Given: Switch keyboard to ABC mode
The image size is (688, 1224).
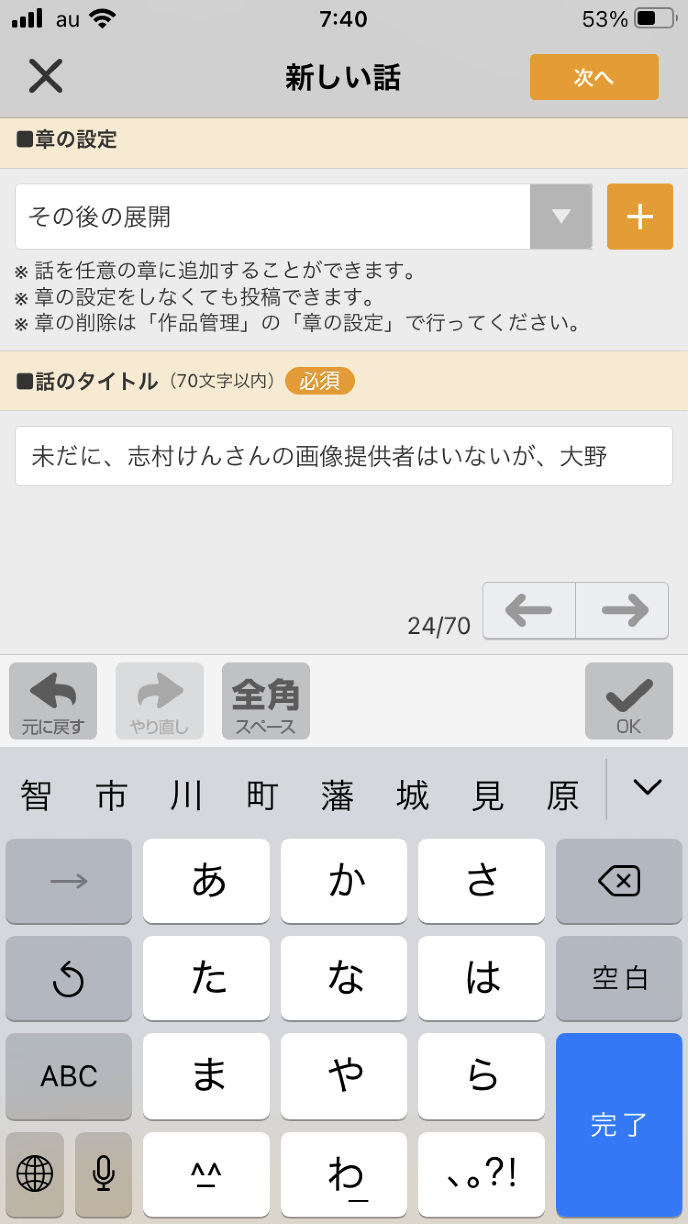Looking at the screenshot, I should (x=69, y=1076).
